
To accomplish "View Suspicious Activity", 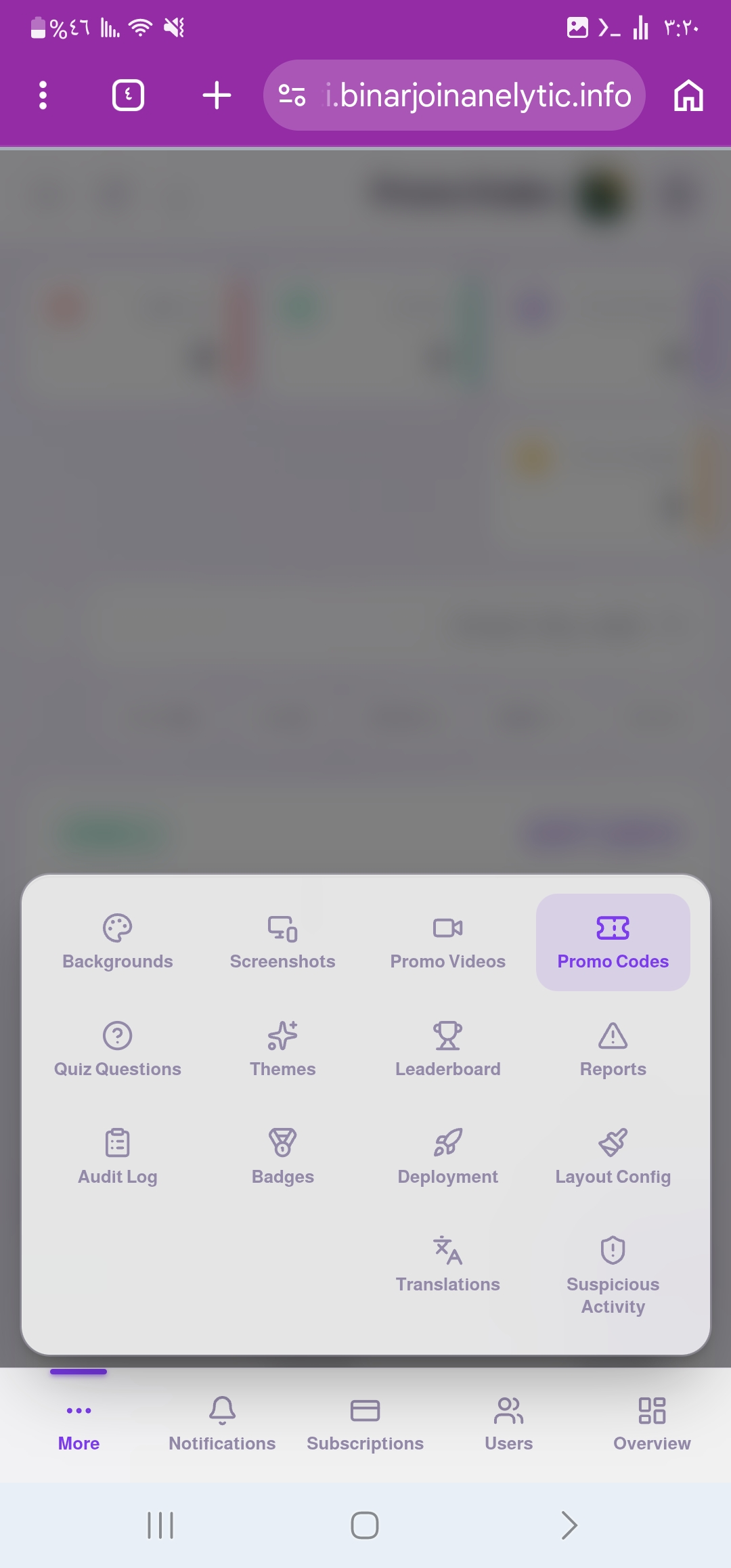I will 613,1276.
